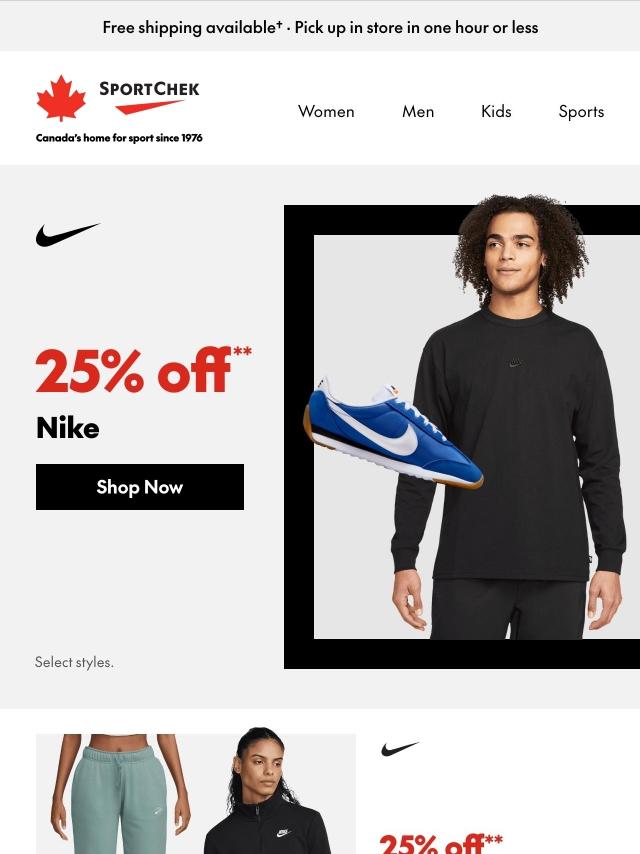Browse the Sports category
The width and height of the screenshot is (640, 854).
[581, 111]
